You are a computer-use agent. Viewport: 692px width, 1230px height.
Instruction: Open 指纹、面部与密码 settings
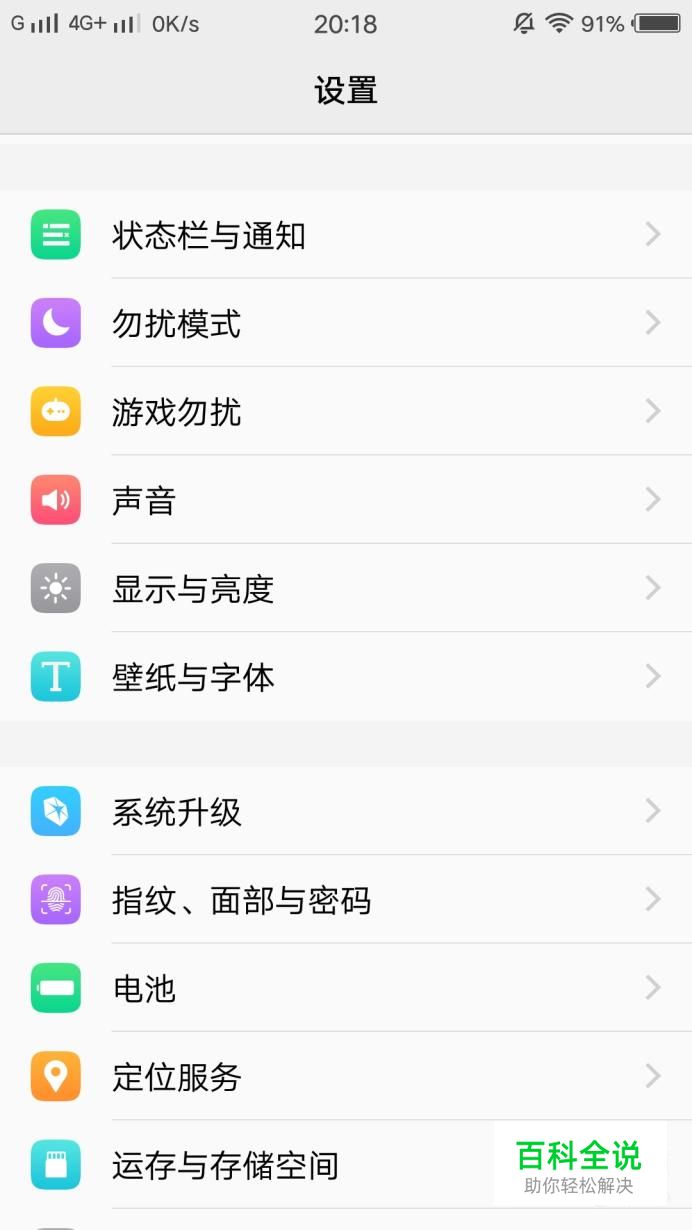240,900
